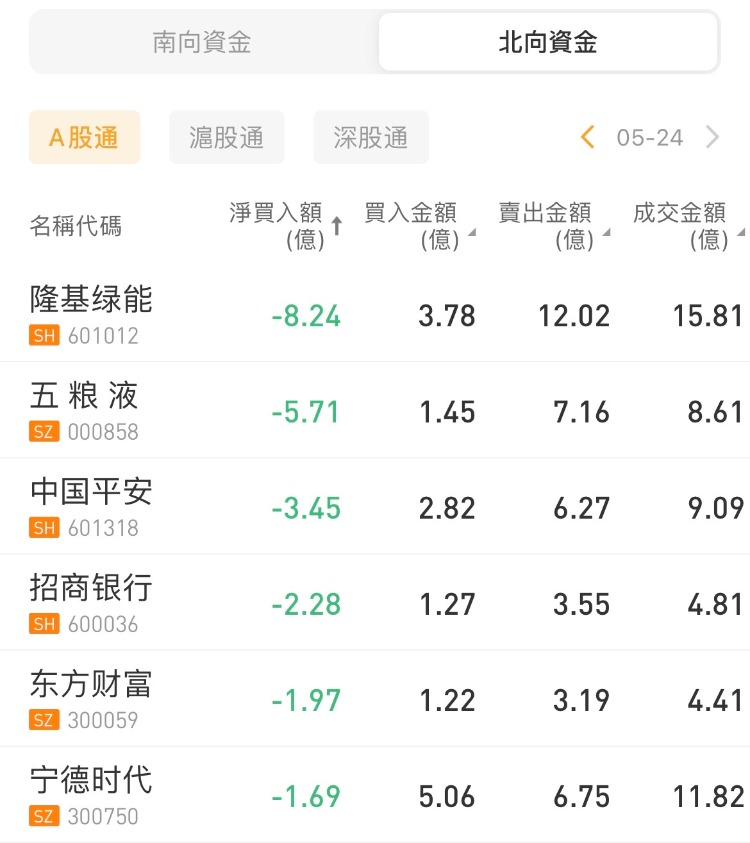750x843 pixels.
Task: Filter by 滬股通
Action: [227, 137]
